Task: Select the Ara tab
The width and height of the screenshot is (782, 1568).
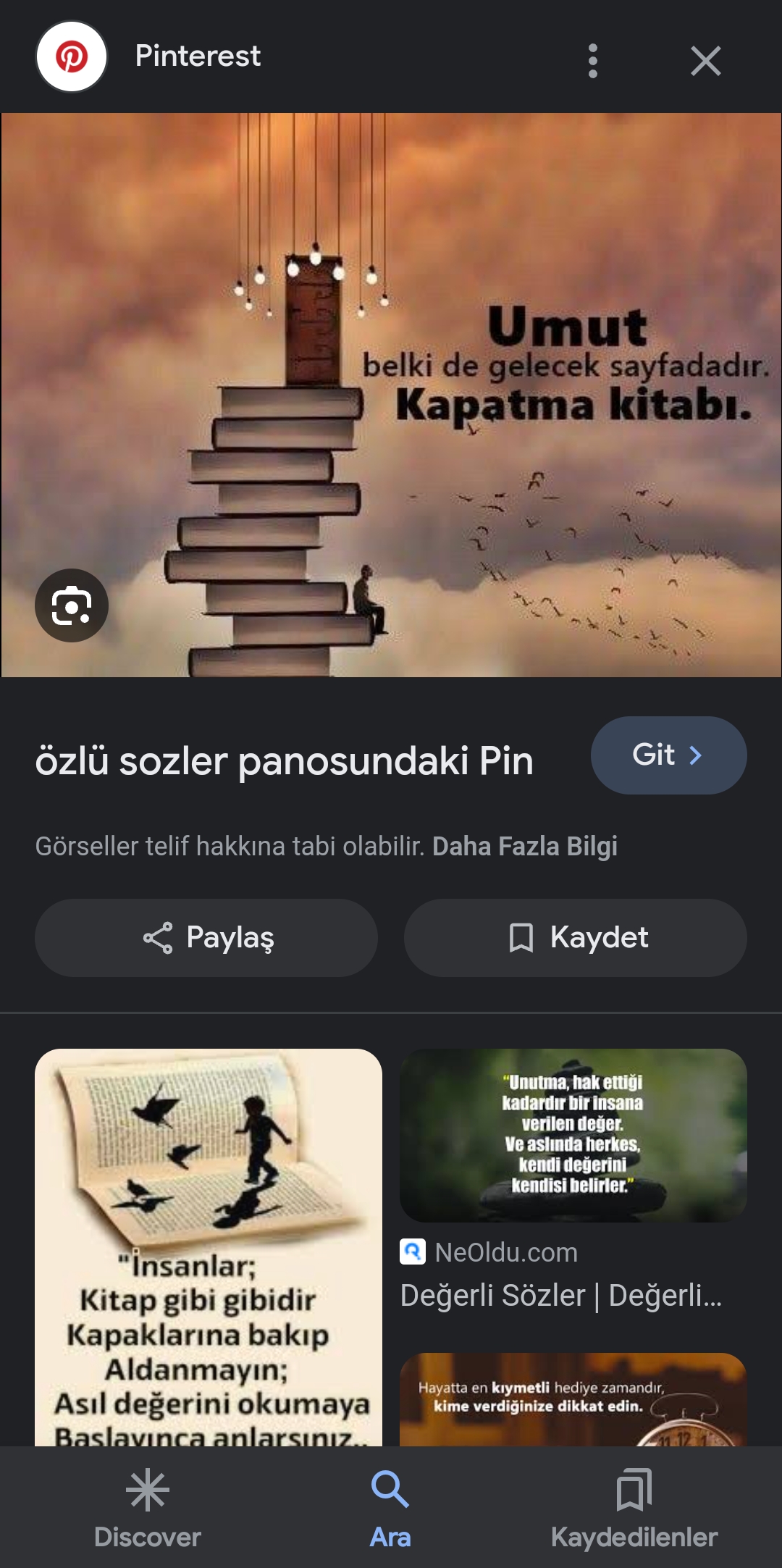Action: (390, 1509)
